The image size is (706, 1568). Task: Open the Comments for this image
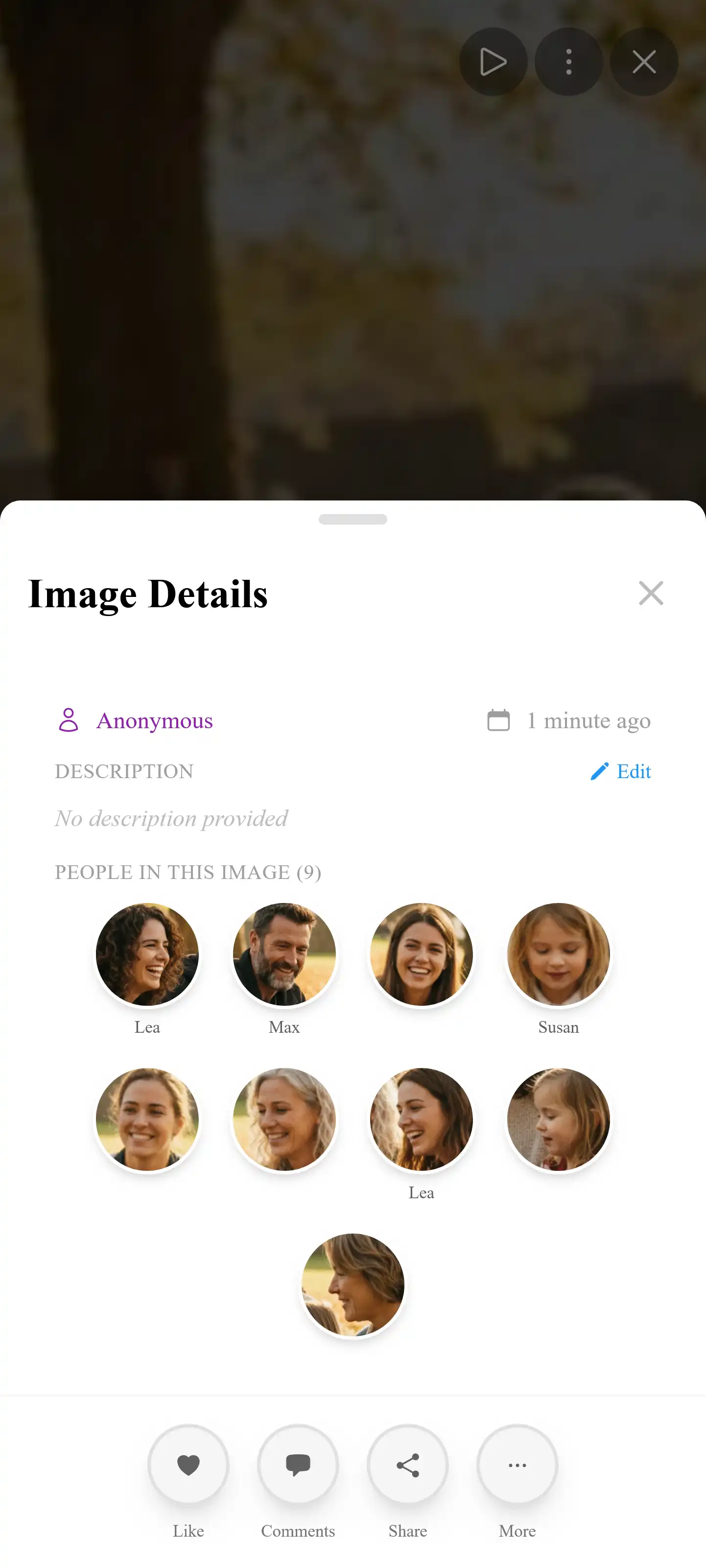click(298, 1465)
